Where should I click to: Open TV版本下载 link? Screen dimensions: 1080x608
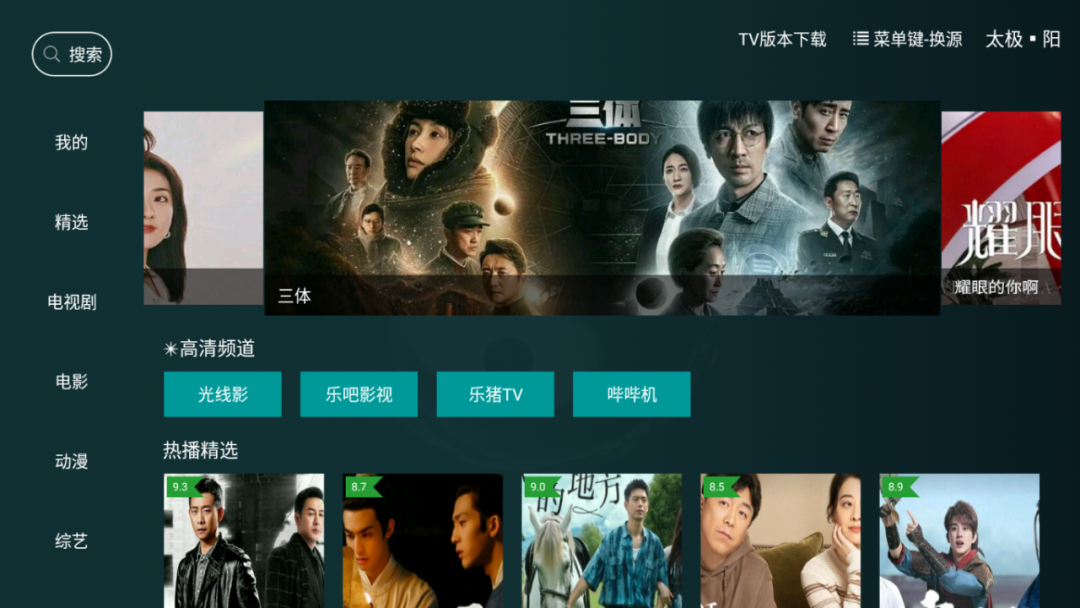tap(782, 39)
